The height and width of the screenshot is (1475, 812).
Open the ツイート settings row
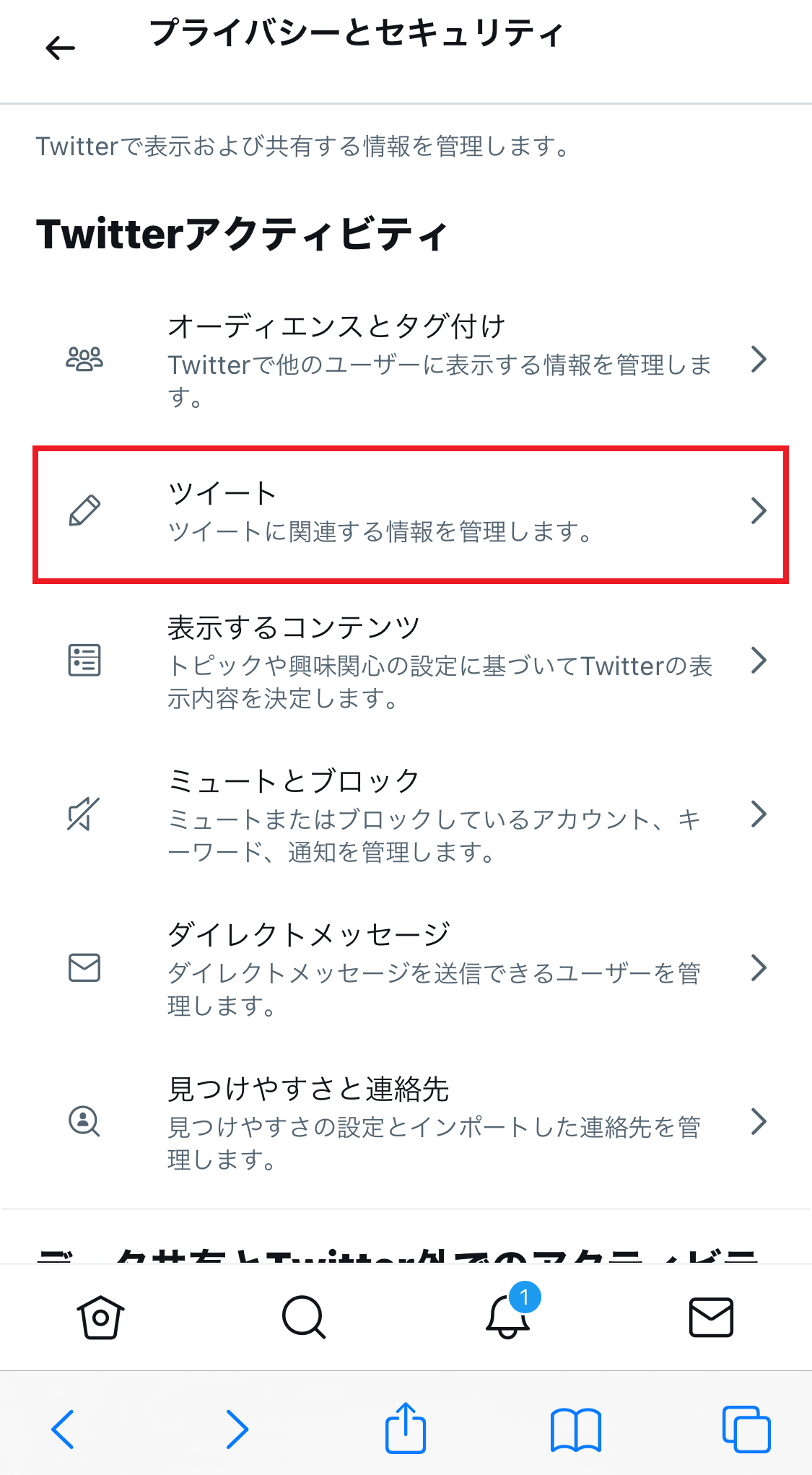click(x=410, y=513)
